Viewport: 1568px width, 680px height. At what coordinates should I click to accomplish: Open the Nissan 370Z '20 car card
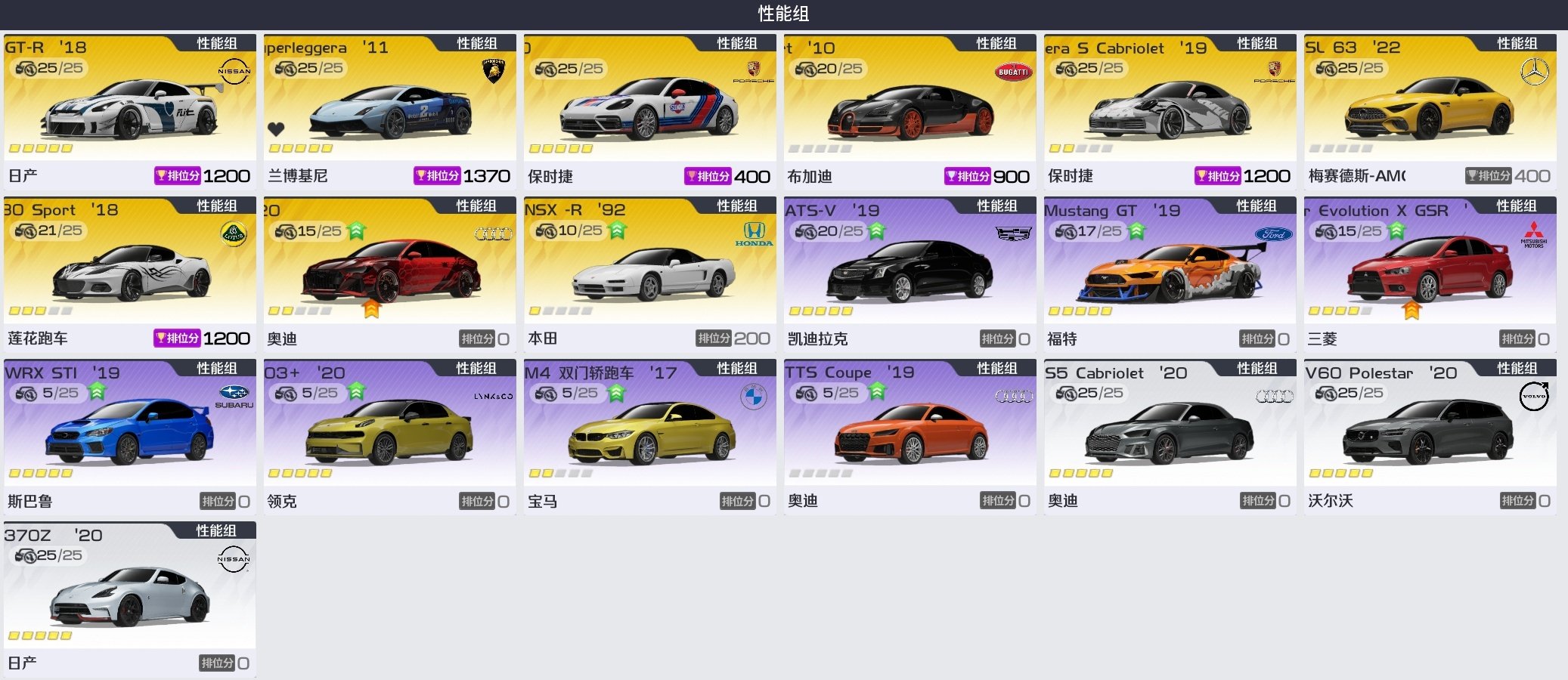tap(129, 597)
